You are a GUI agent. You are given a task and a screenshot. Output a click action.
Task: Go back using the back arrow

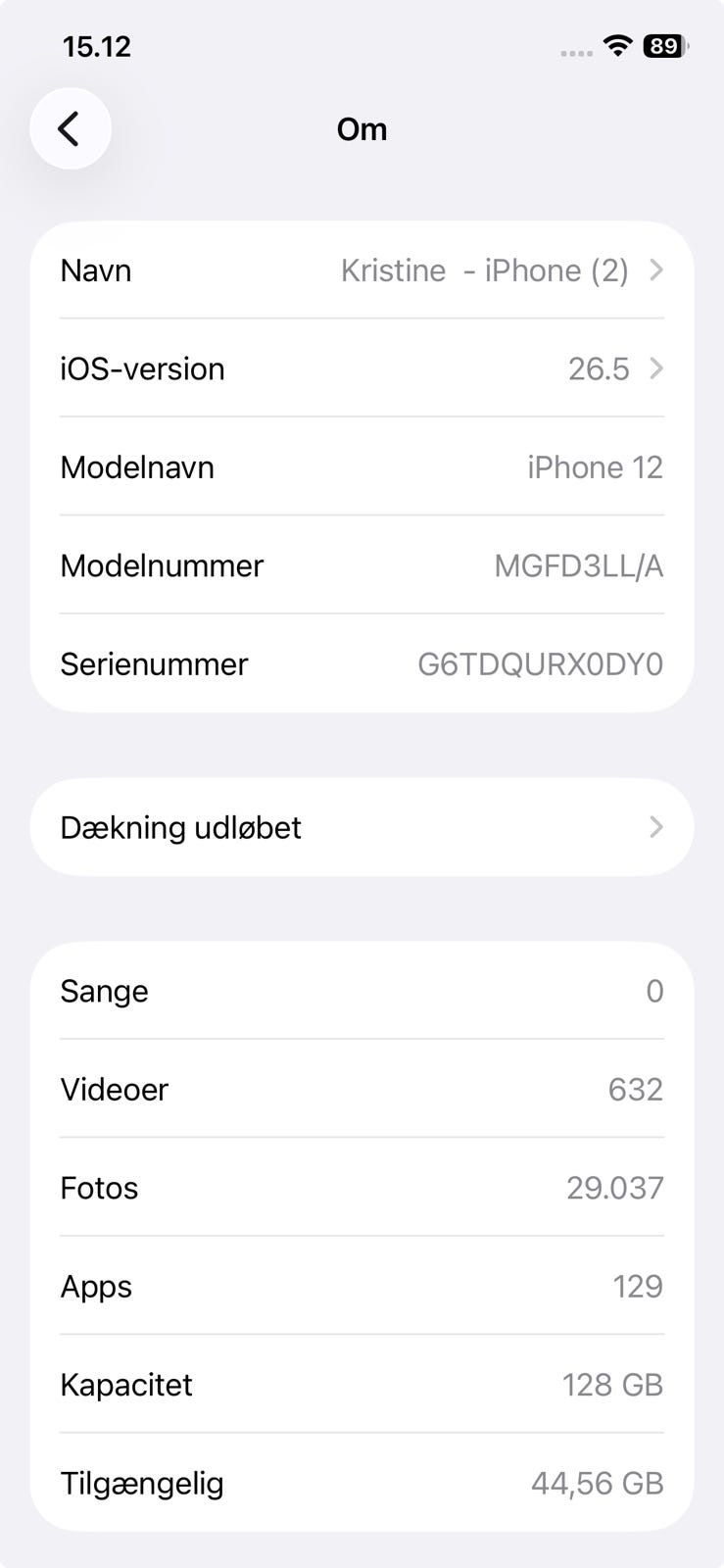(x=70, y=128)
